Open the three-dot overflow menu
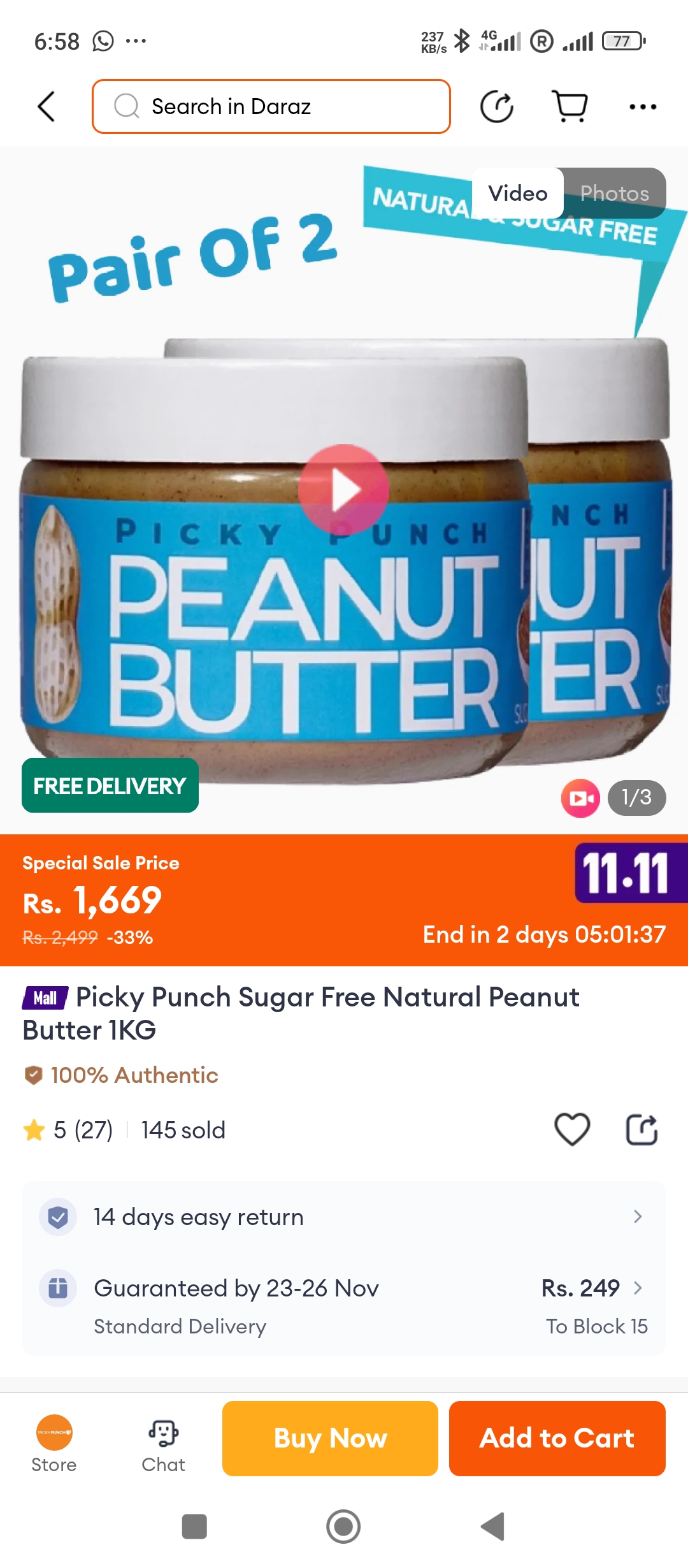Image resolution: width=688 pixels, height=1568 pixels. point(642,106)
